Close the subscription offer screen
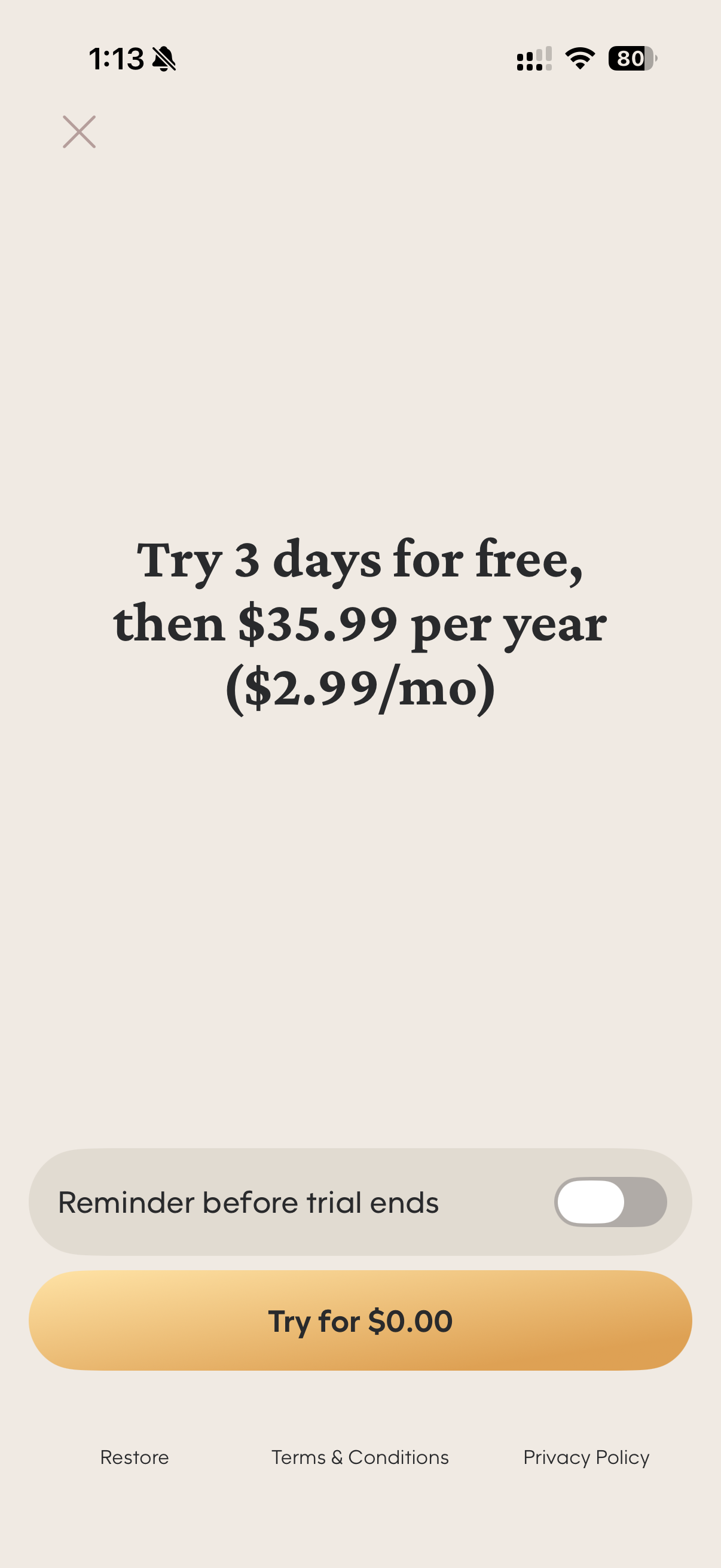Image resolution: width=721 pixels, height=1568 pixels. [79, 132]
